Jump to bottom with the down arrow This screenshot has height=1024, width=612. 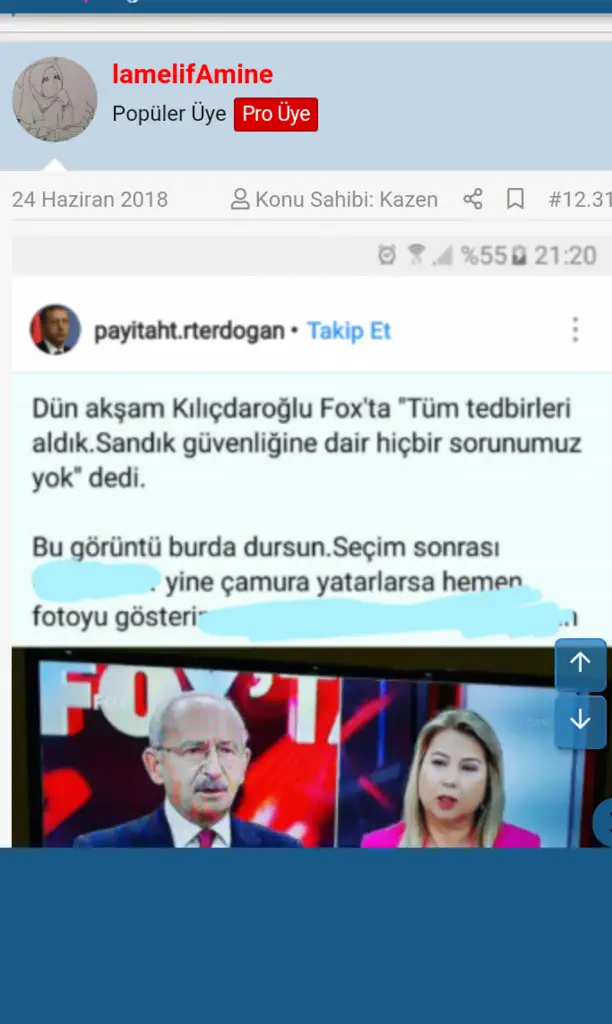(580, 720)
